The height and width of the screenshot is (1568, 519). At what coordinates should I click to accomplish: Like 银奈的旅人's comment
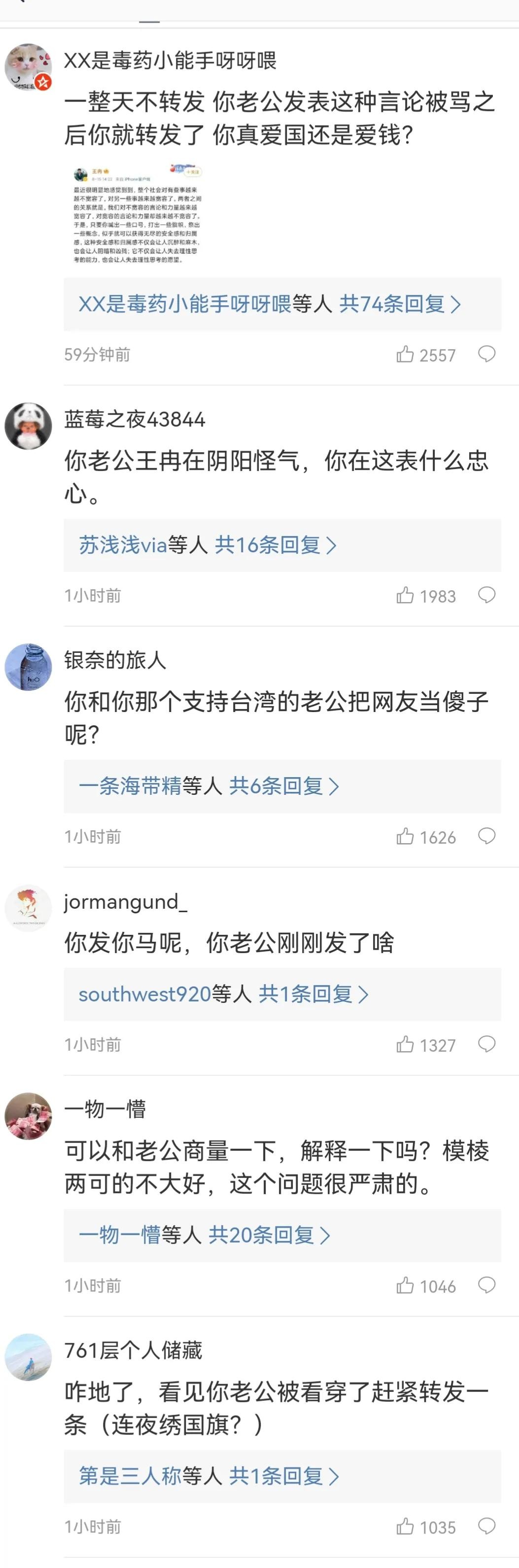pyautogui.click(x=405, y=837)
